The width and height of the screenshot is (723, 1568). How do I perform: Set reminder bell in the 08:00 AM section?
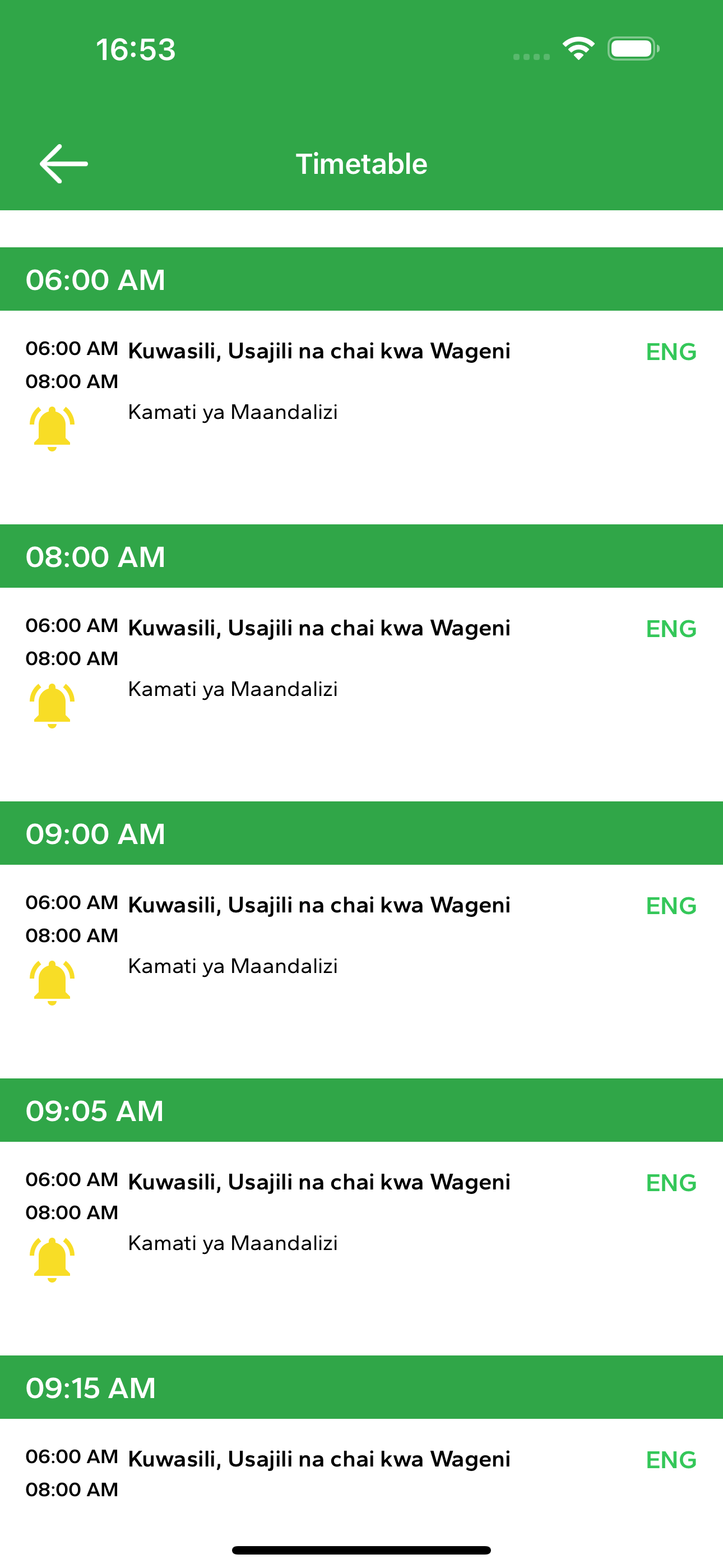point(52,705)
